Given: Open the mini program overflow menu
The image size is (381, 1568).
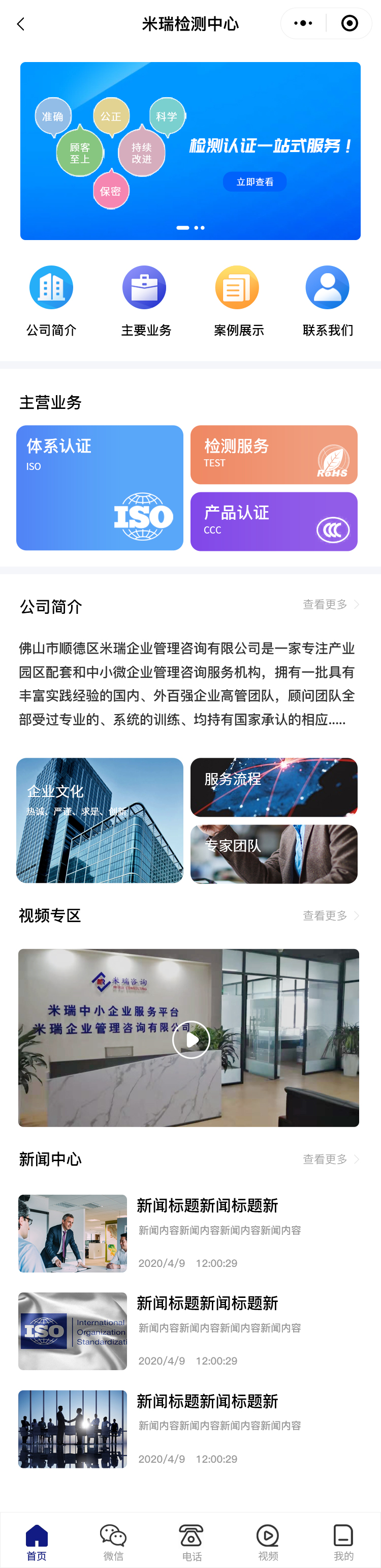Looking at the screenshot, I should (303, 24).
